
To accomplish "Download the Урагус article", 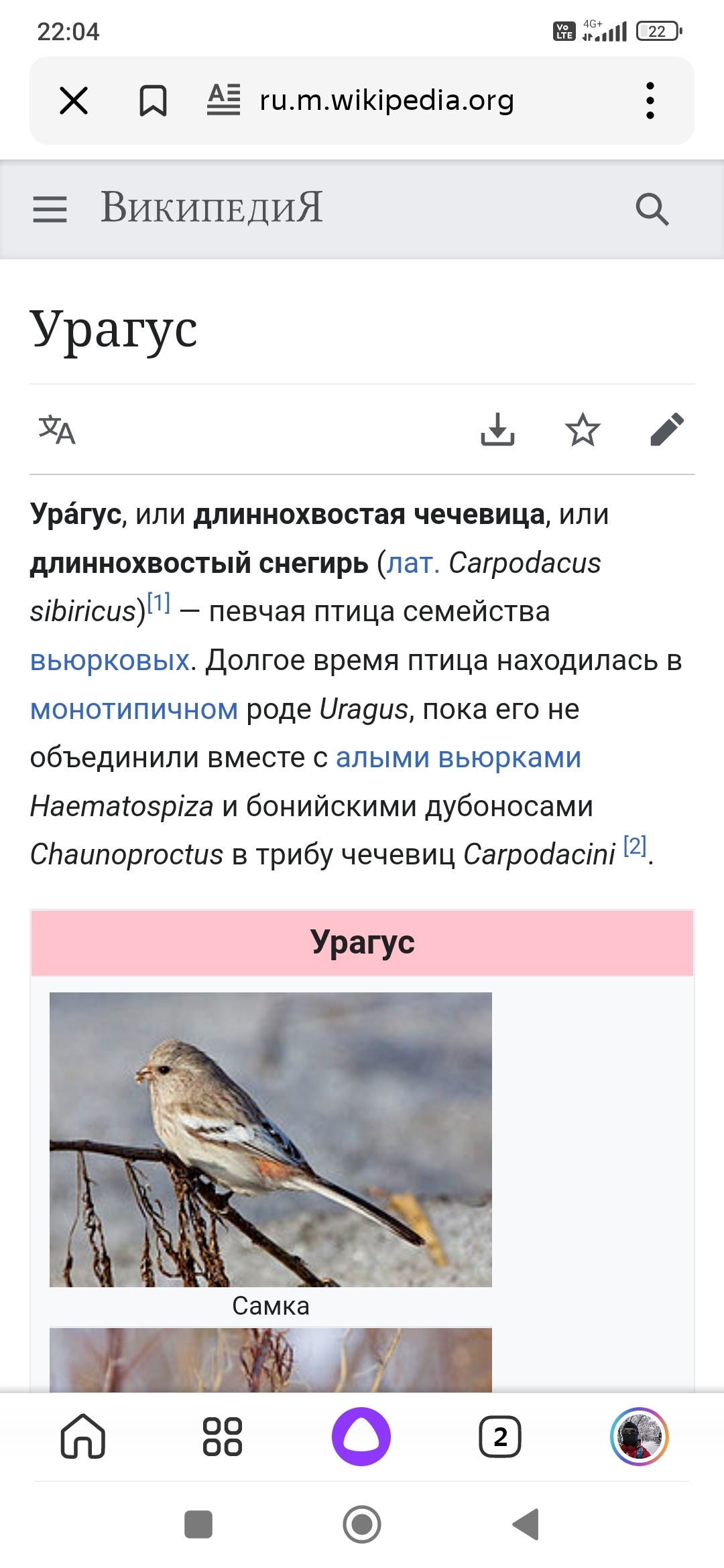I will (x=497, y=430).
